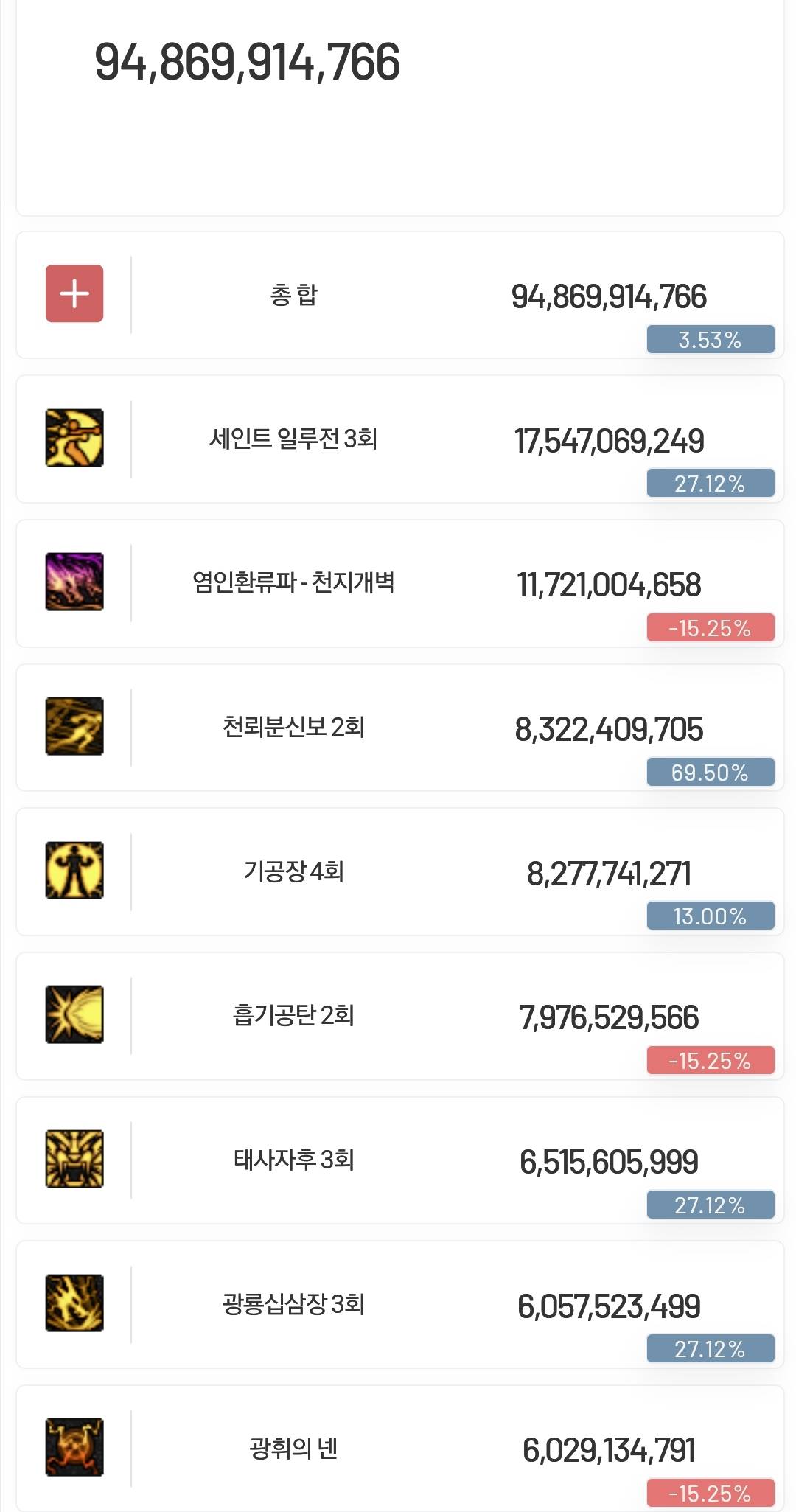
Task: Expand the 총합 row with the red plus button
Action: pos(74,293)
